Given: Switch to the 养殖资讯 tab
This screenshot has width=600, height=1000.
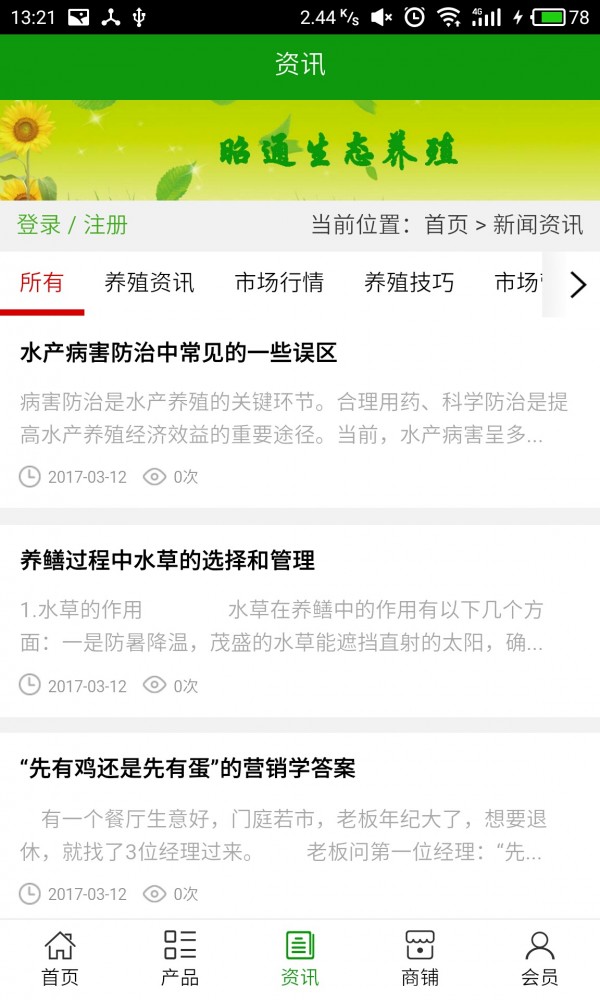Looking at the screenshot, I should coord(149,283).
